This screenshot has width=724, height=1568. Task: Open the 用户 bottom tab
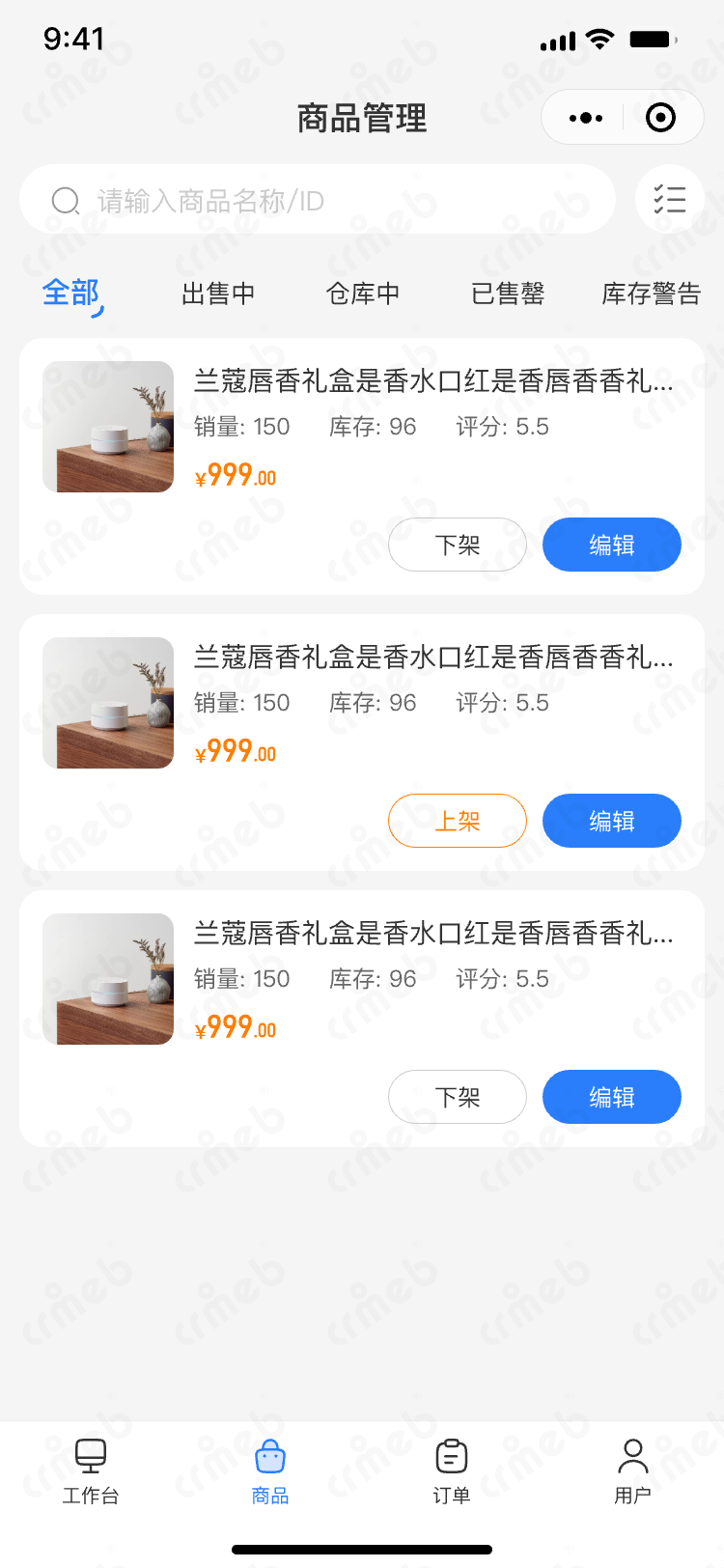[632, 1471]
